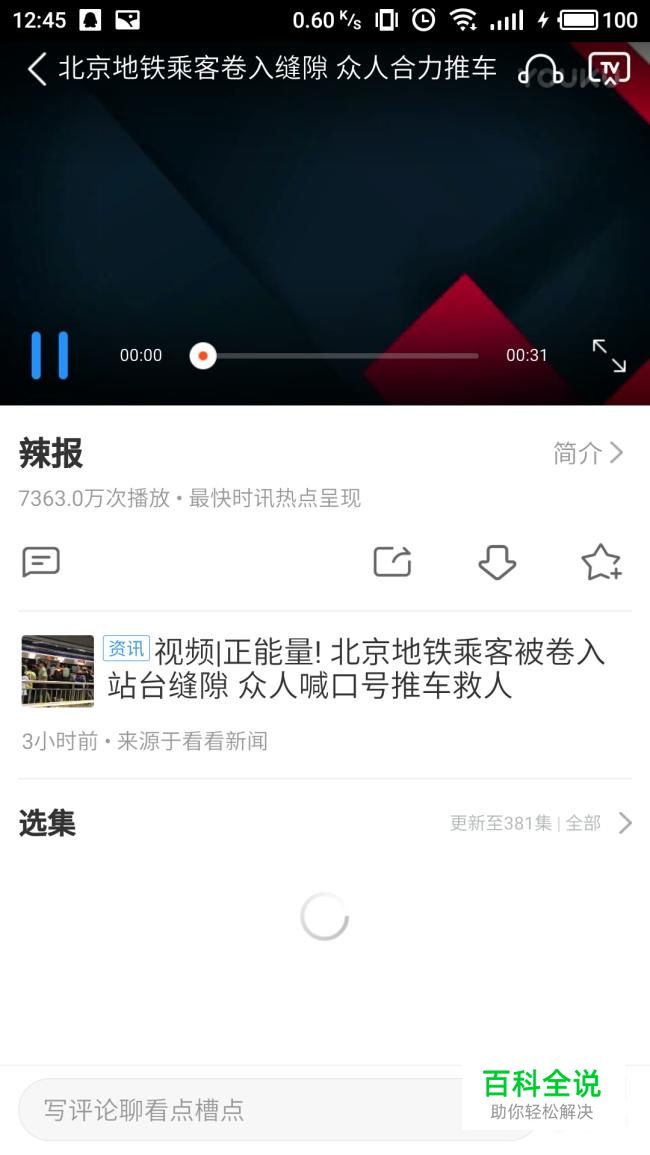
Task: Go back from the video page
Action: coord(37,69)
